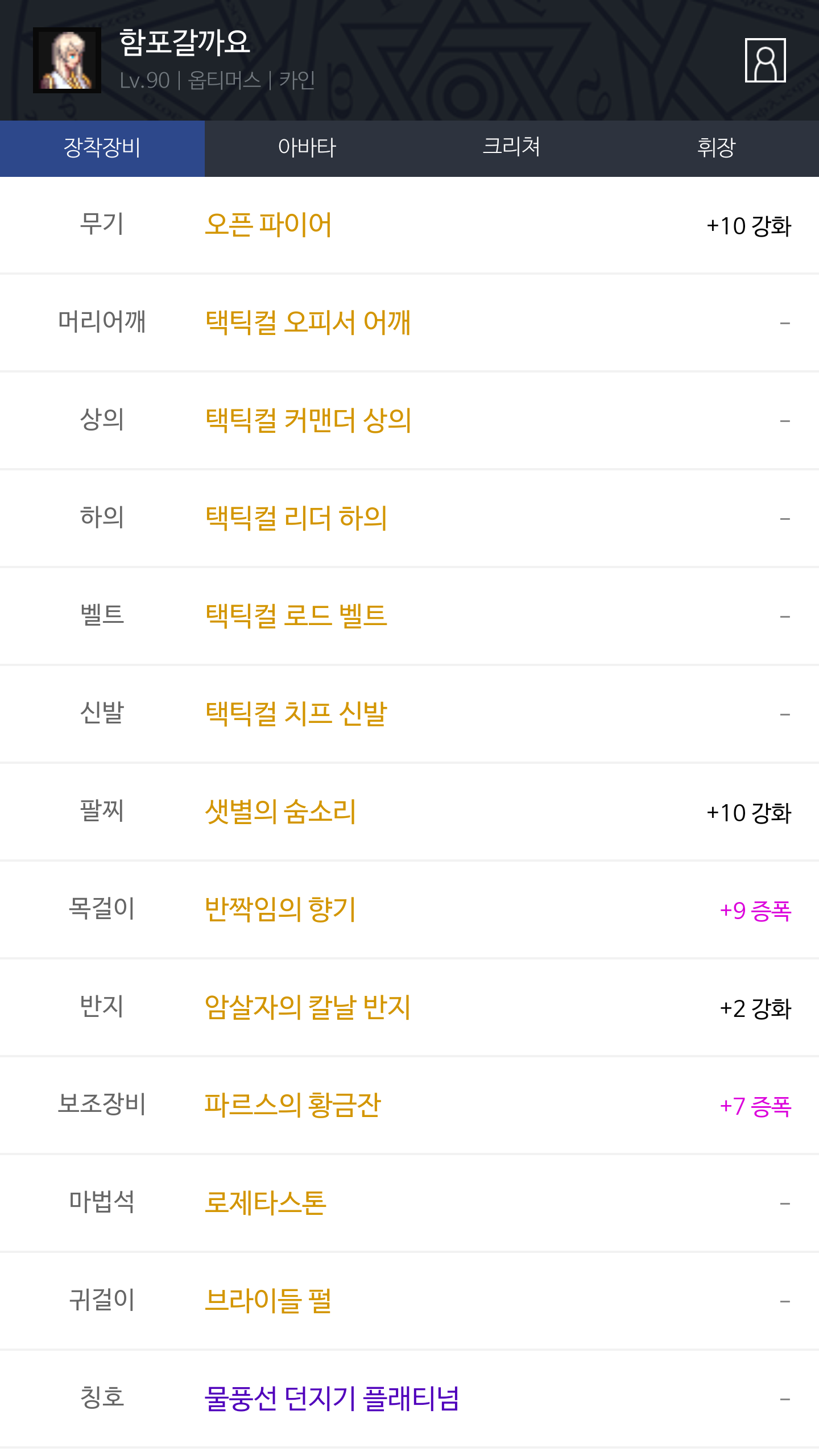Open the character profile icon
The width and height of the screenshot is (819, 1456).
click(765, 60)
